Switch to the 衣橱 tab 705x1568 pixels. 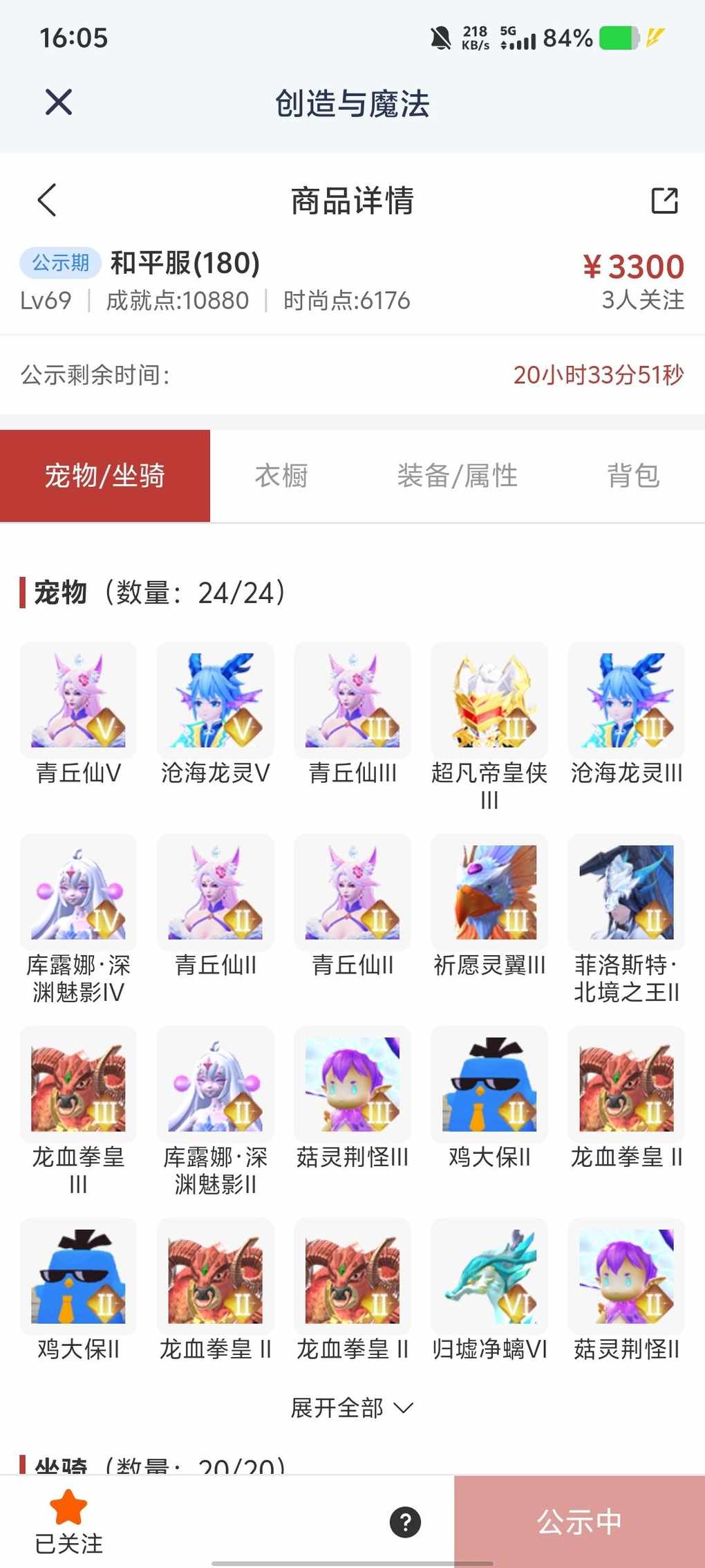click(x=281, y=476)
